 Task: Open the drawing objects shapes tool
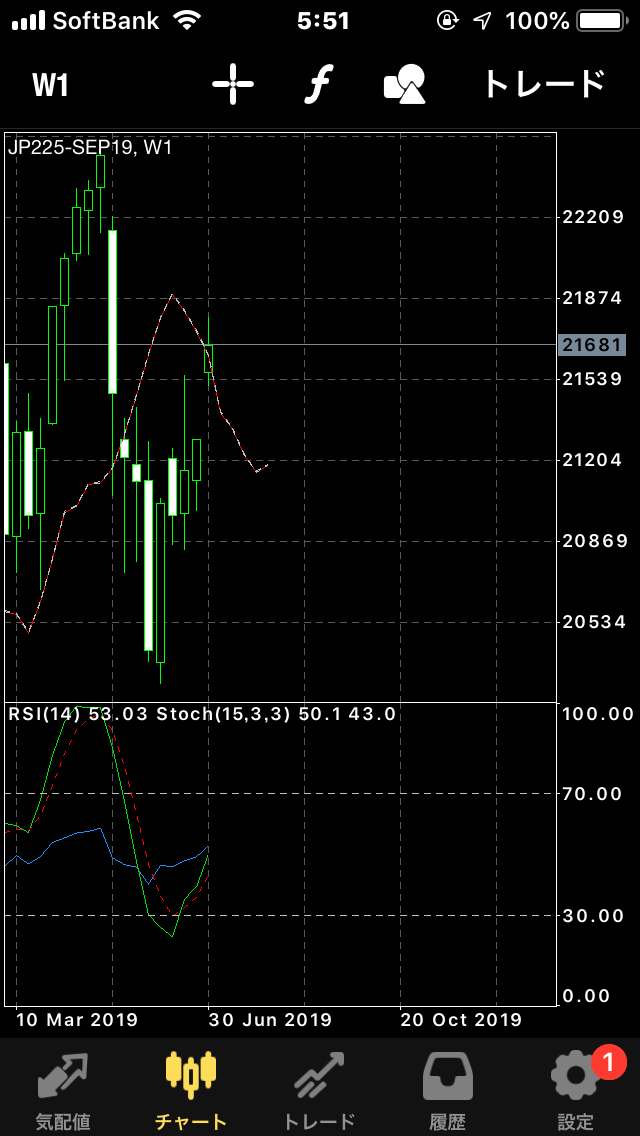pos(406,85)
